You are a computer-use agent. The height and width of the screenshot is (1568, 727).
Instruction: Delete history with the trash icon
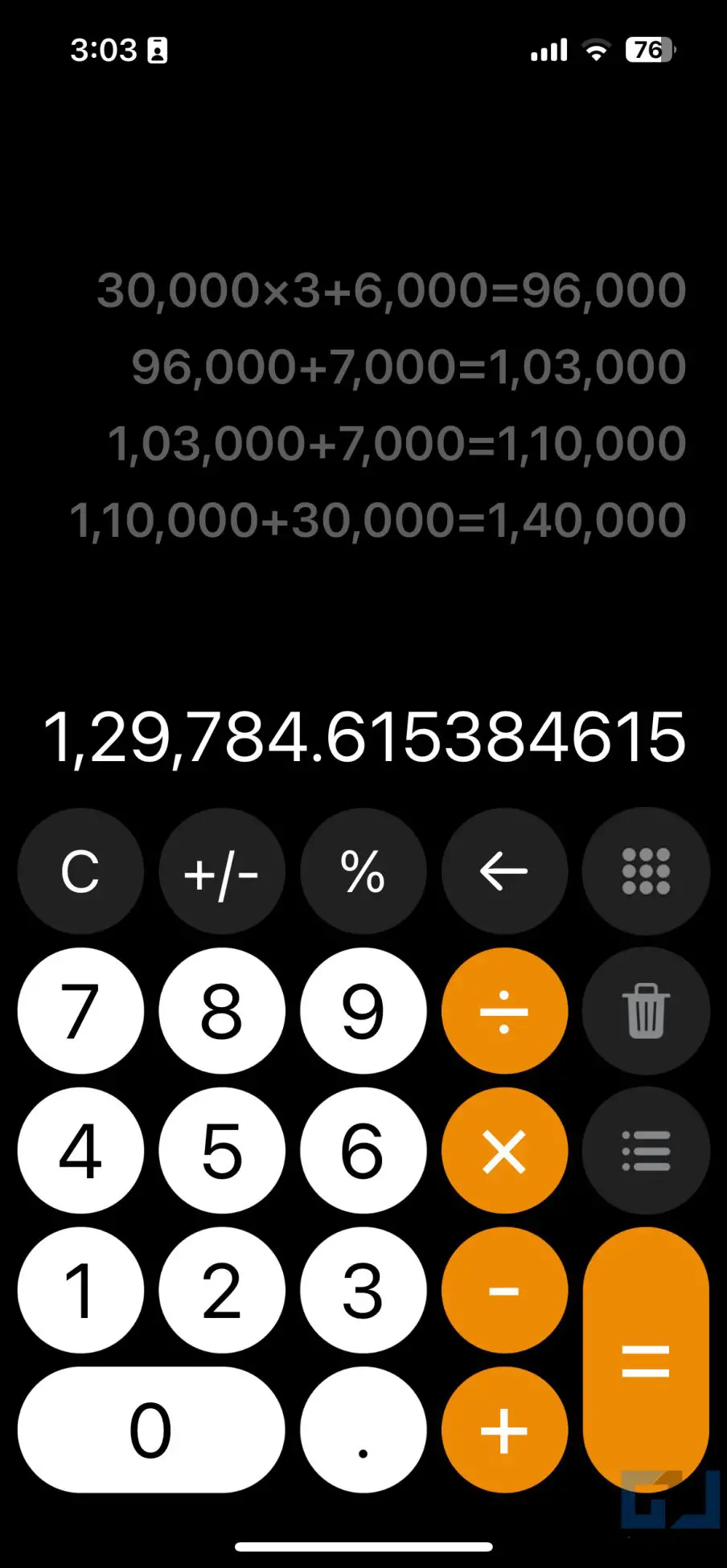coord(646,1011)
